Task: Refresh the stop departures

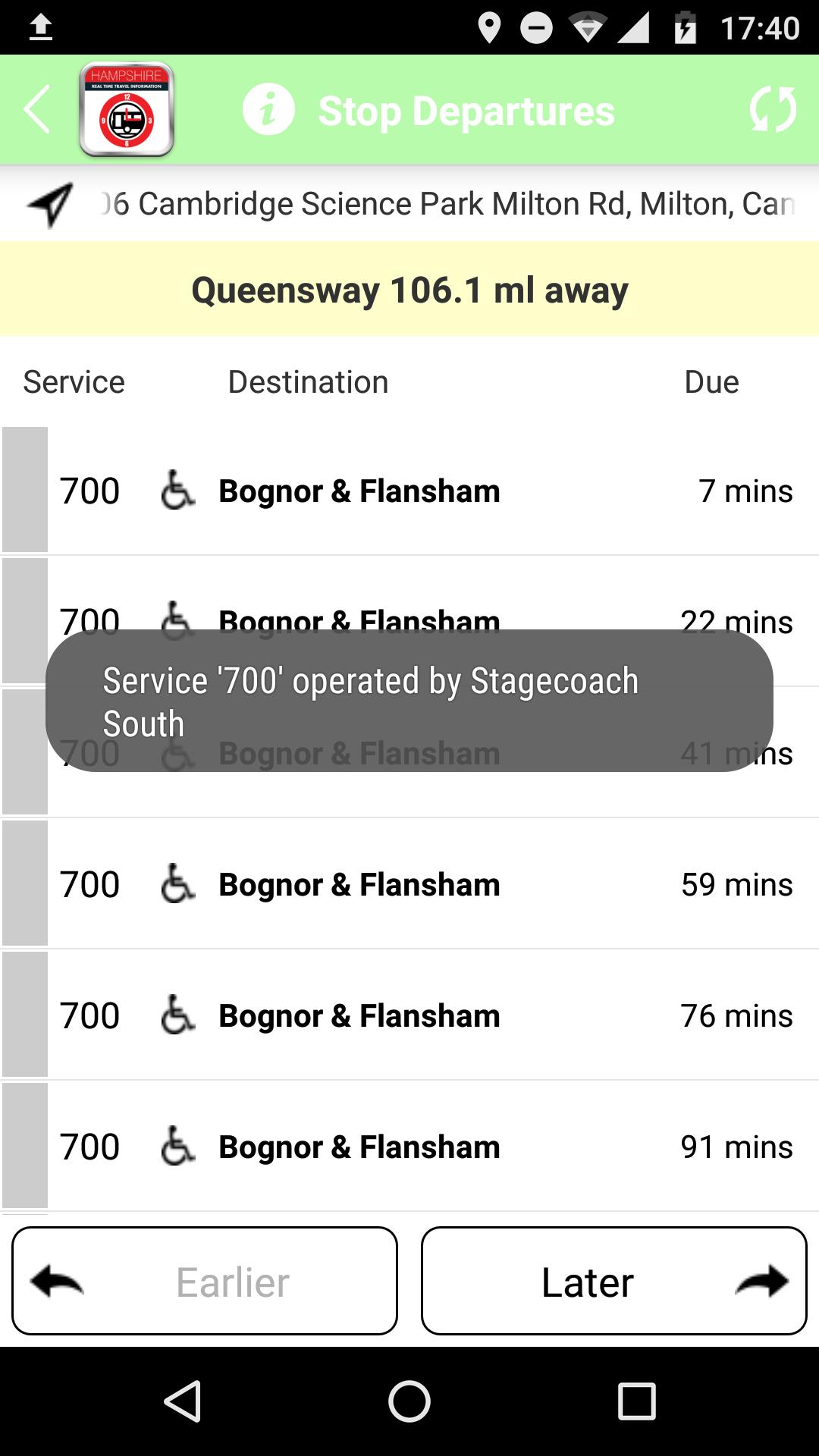Action: (x=772, y=110)
